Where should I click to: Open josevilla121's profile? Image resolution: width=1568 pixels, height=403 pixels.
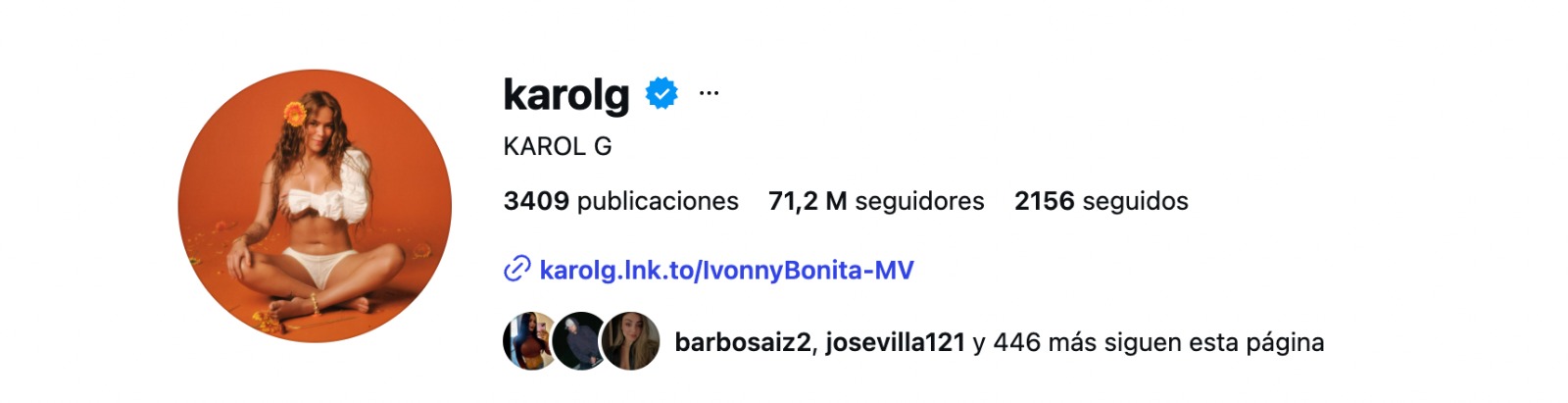895,342
